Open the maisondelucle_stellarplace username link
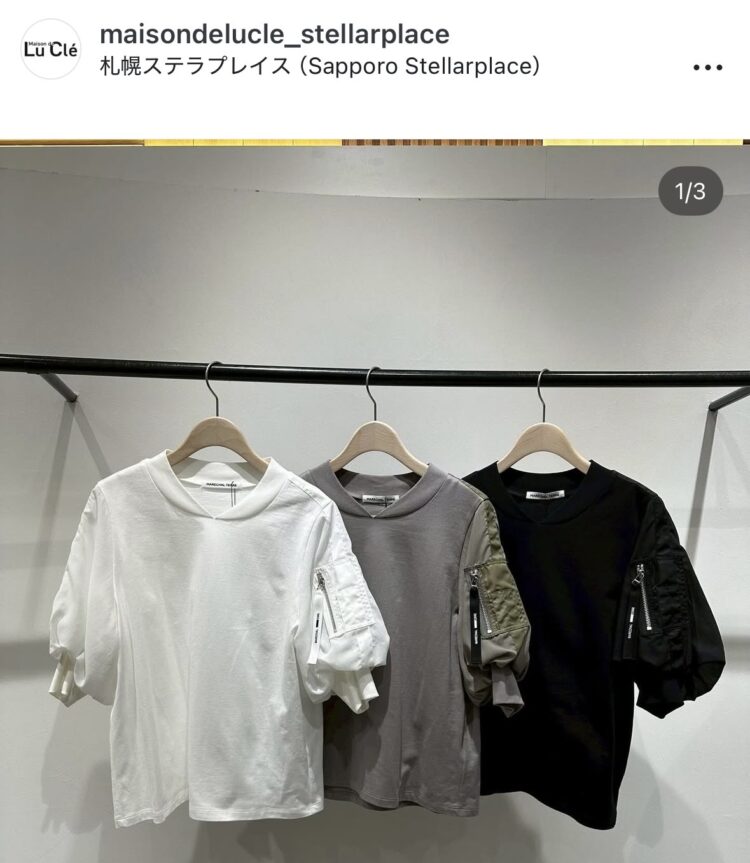This screenshot has height=863, width=750. [x=275, y=35]
